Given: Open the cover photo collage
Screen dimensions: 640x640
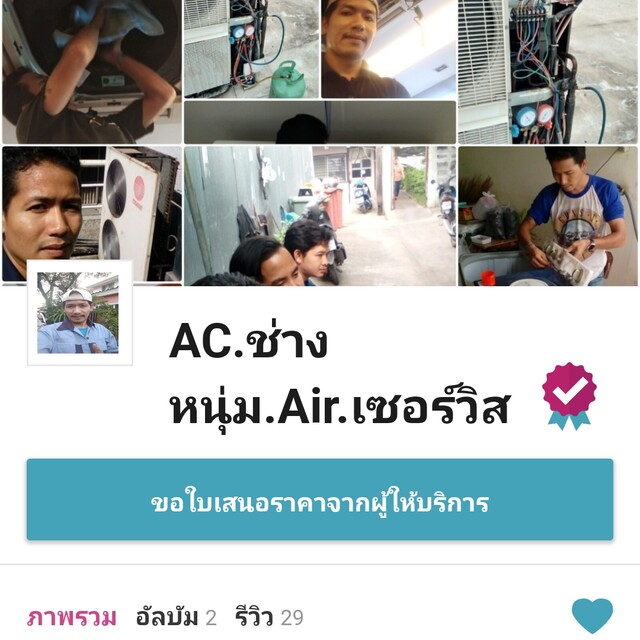Looking at the screenshot, I should [x=320, y=140].
